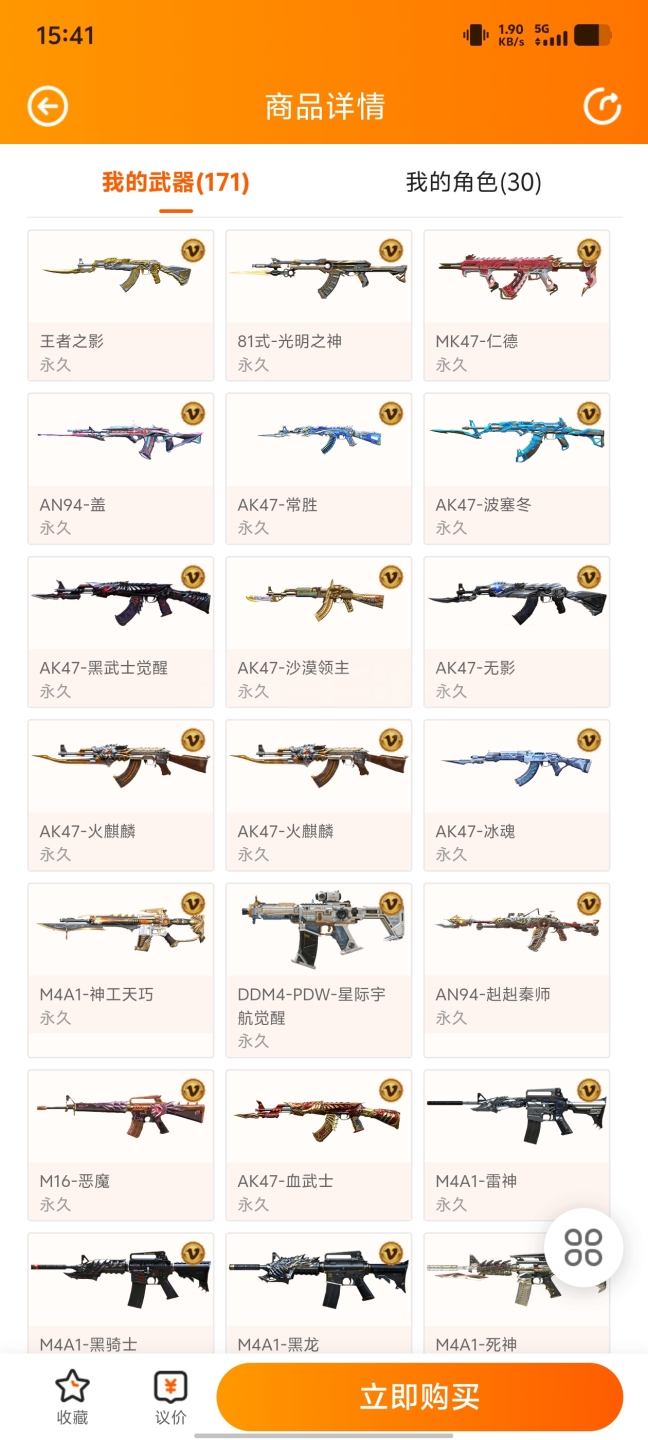Open the AN94-盖 weapon card

coord(120,468)
